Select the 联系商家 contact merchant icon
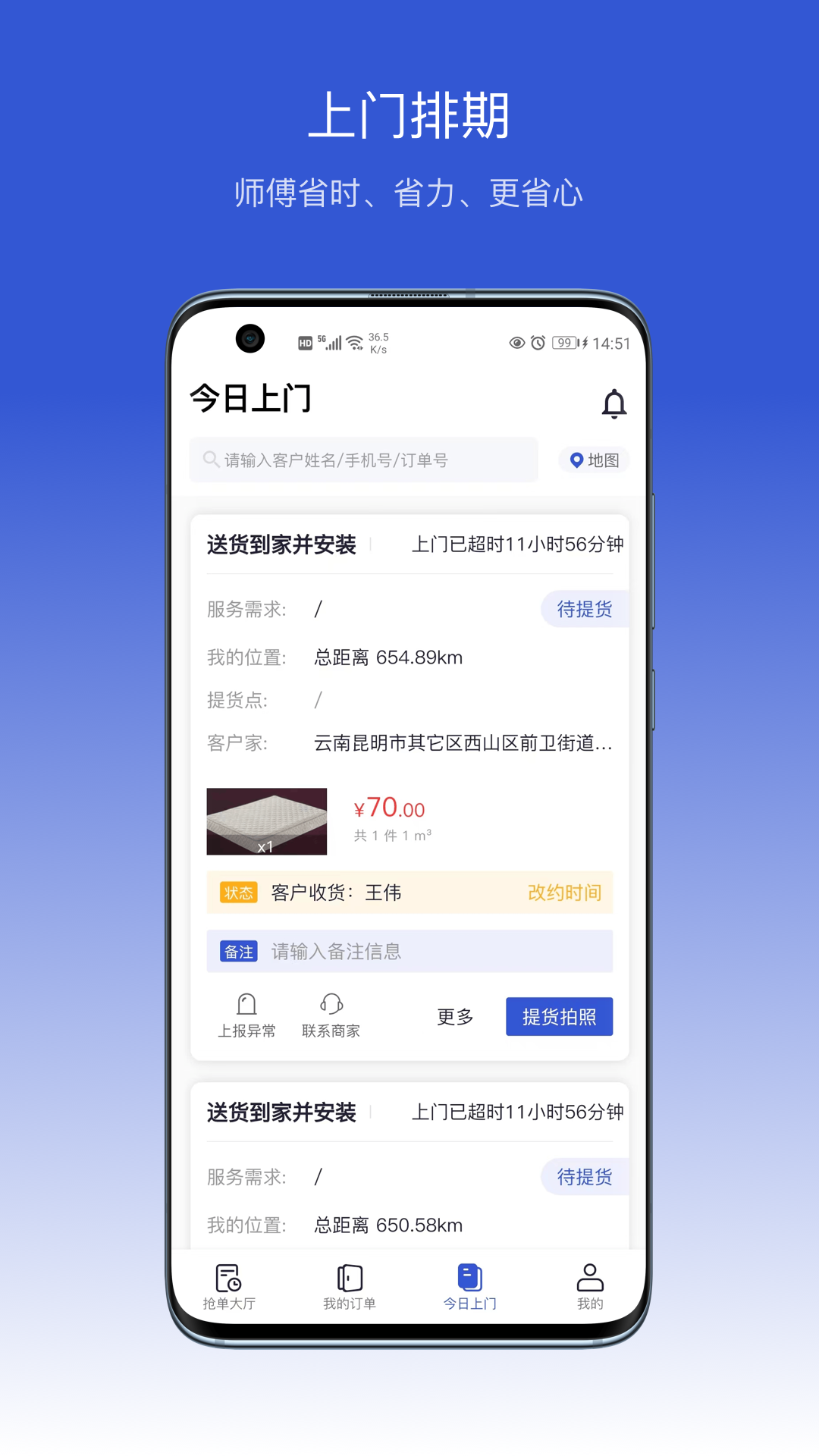This screenshot has height=1456, width=819. click(329, 1014)
